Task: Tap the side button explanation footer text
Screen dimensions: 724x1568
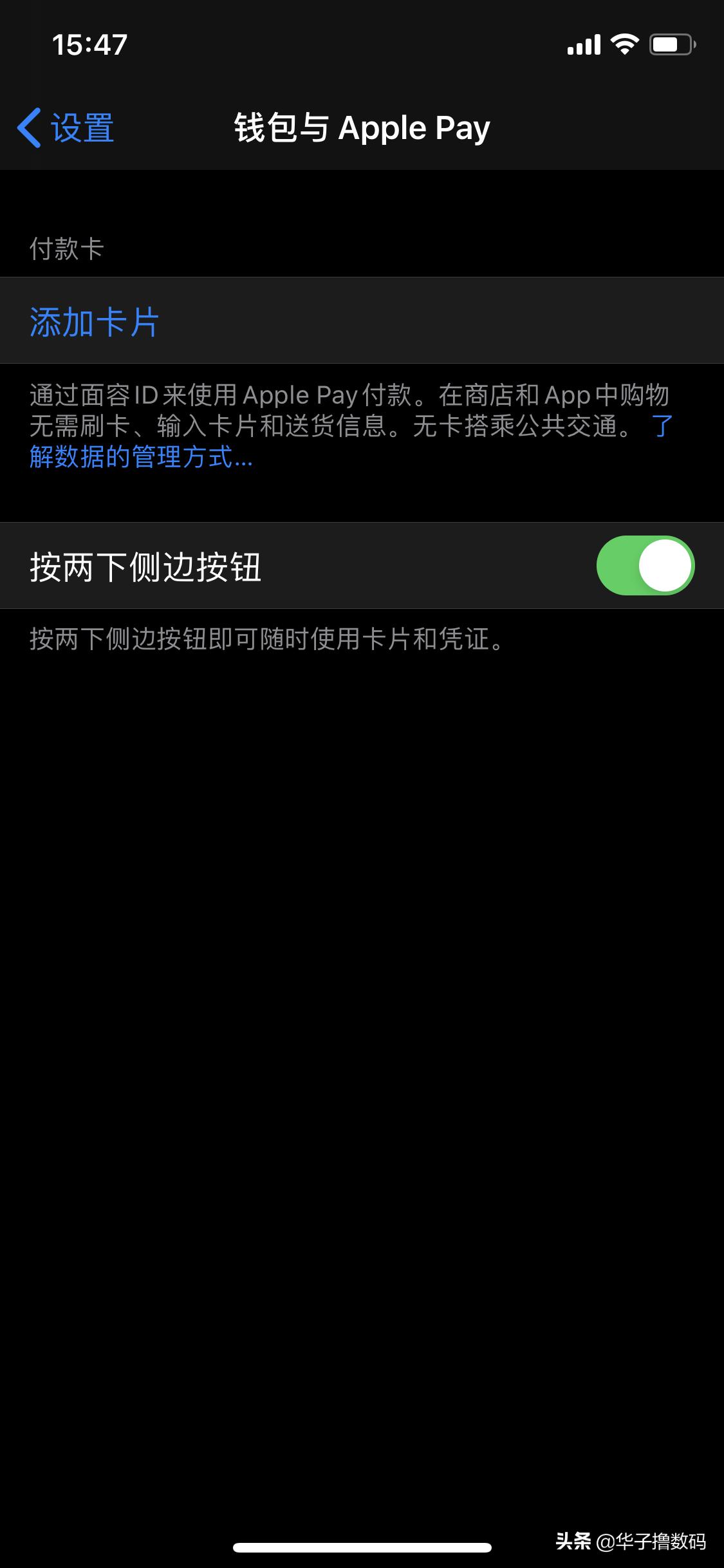Action: coord(267,639)
